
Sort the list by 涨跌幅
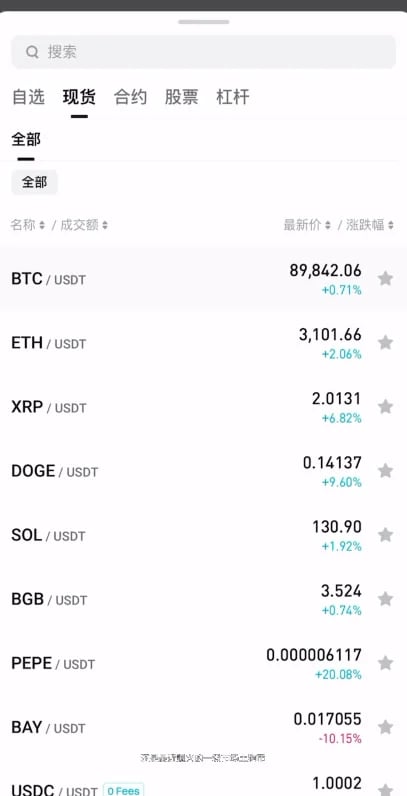[x=369, y=225]
